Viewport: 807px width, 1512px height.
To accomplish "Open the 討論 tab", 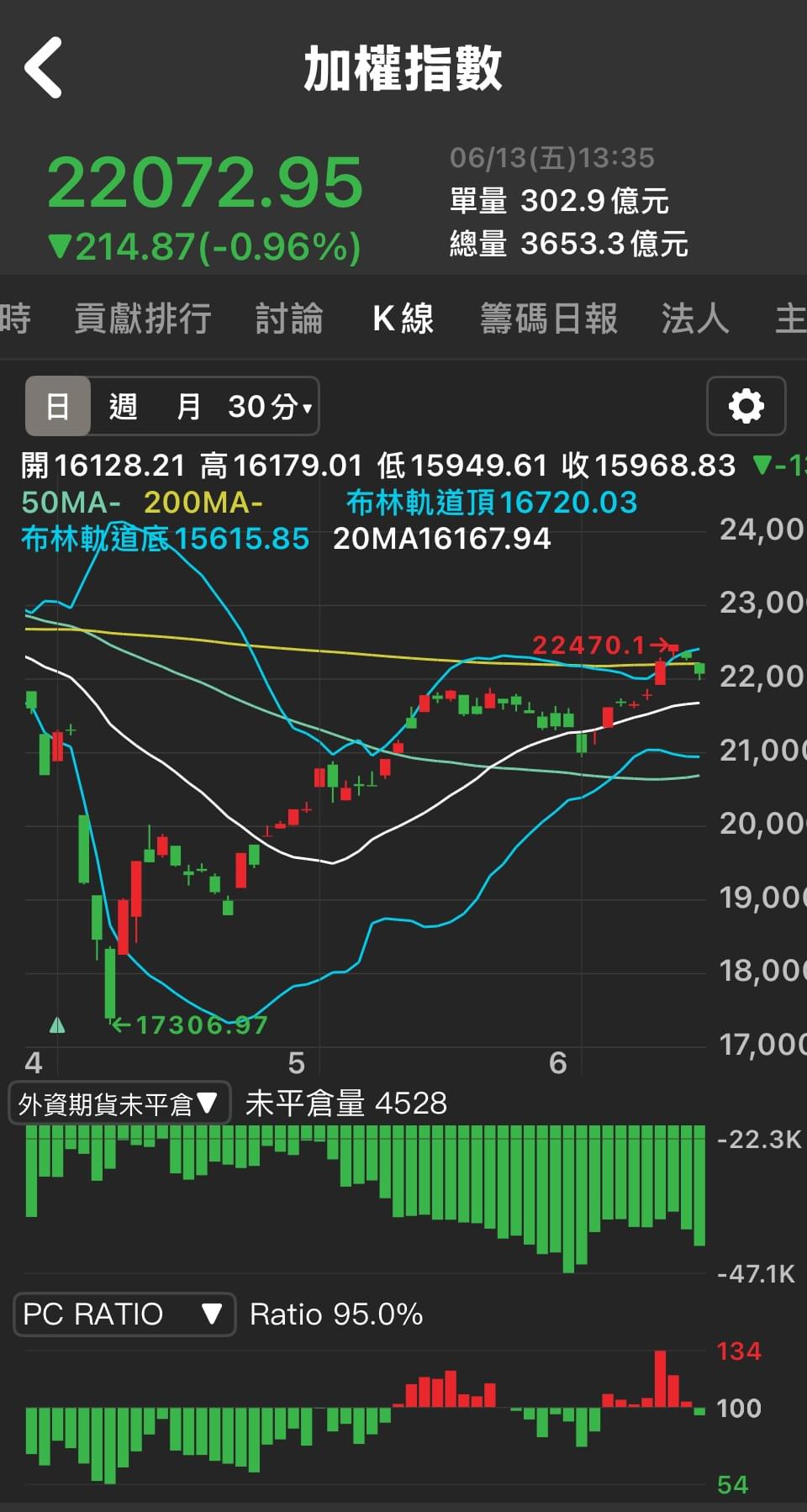I will tap(289, 319).
